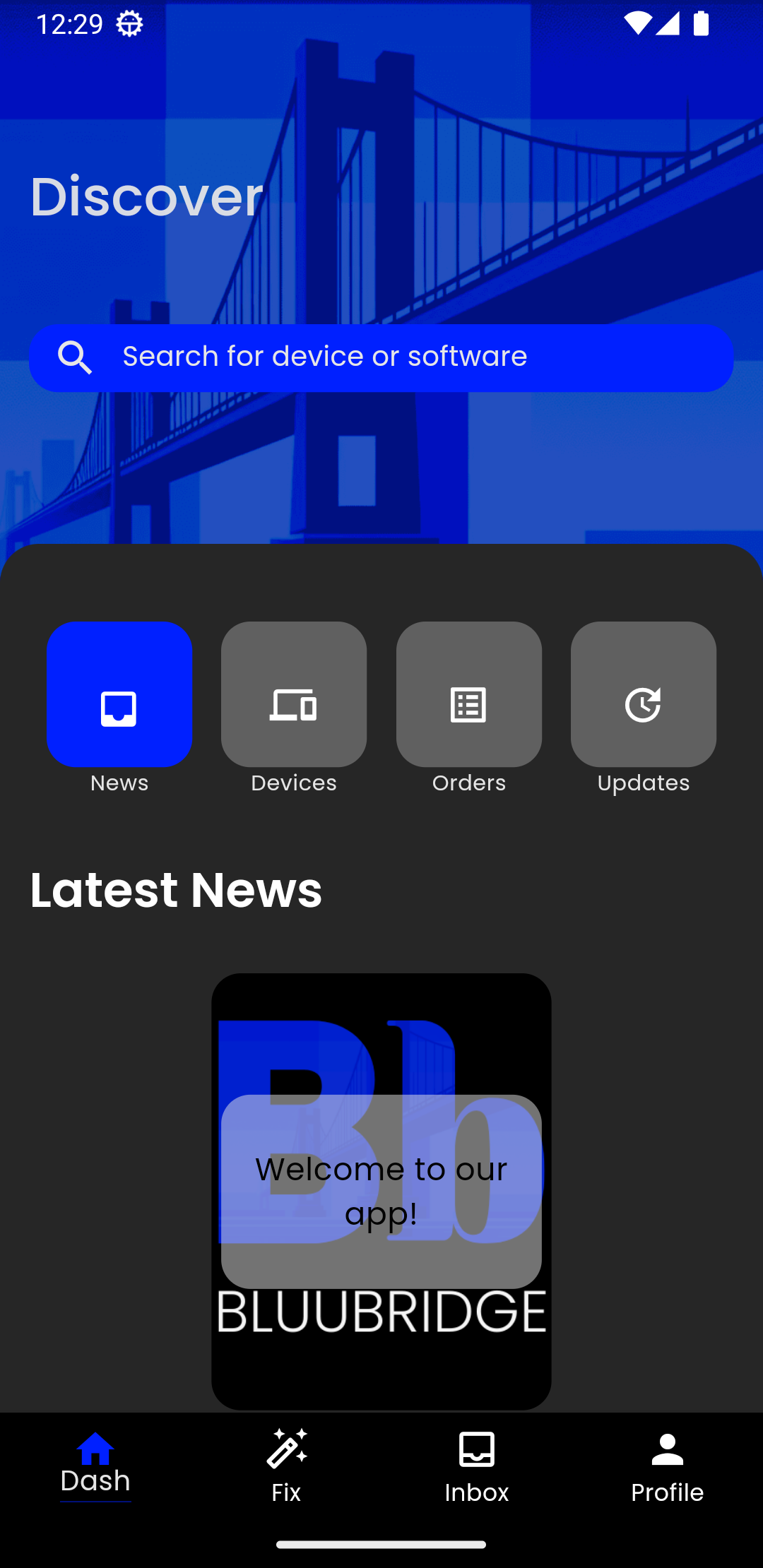Switch to the Fix tab
The width and height of the screenshot is (763, 1568).
[x=286, y=1465]
